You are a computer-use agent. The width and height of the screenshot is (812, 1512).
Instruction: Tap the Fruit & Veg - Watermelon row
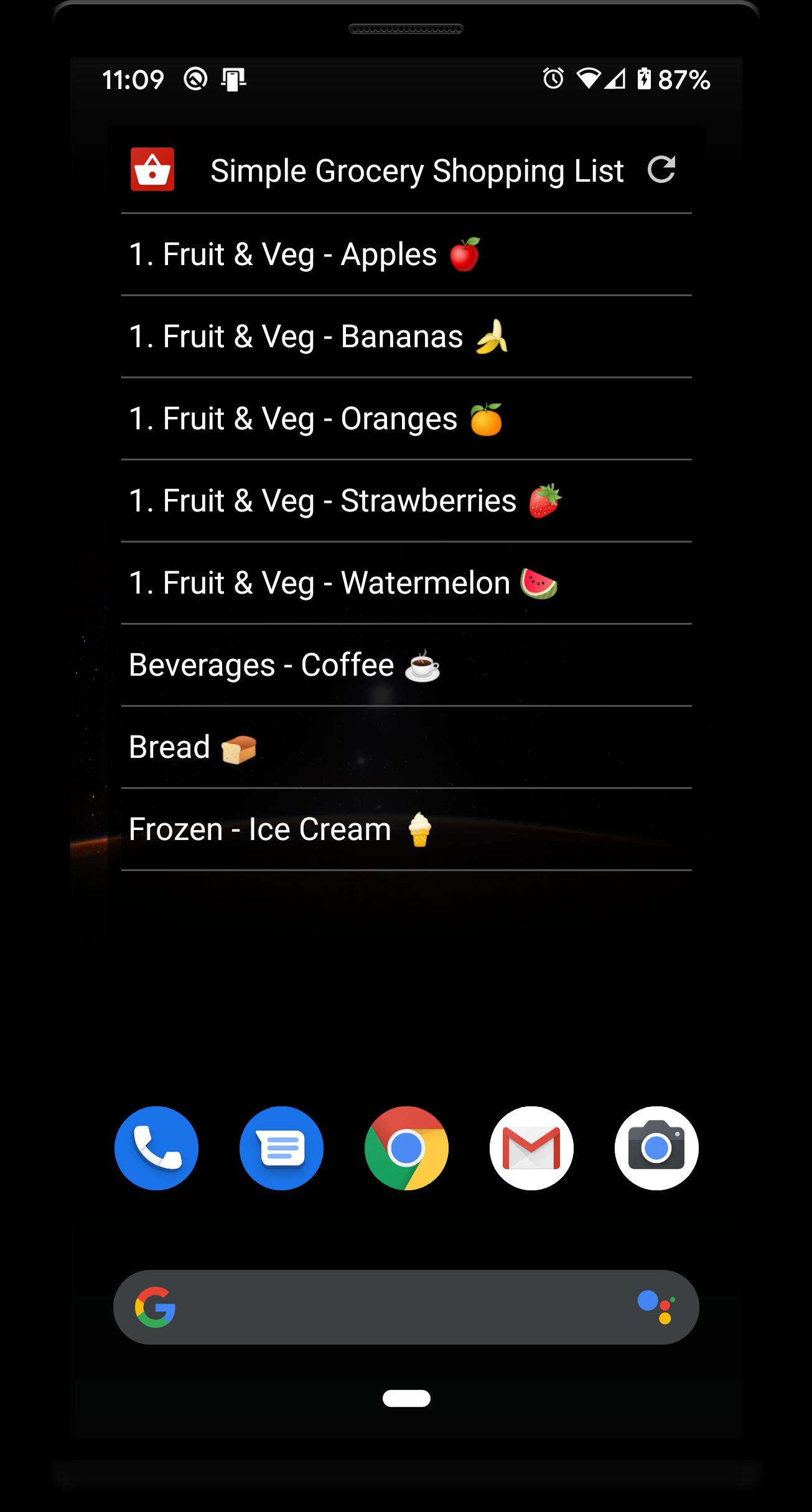coord(406,583)
